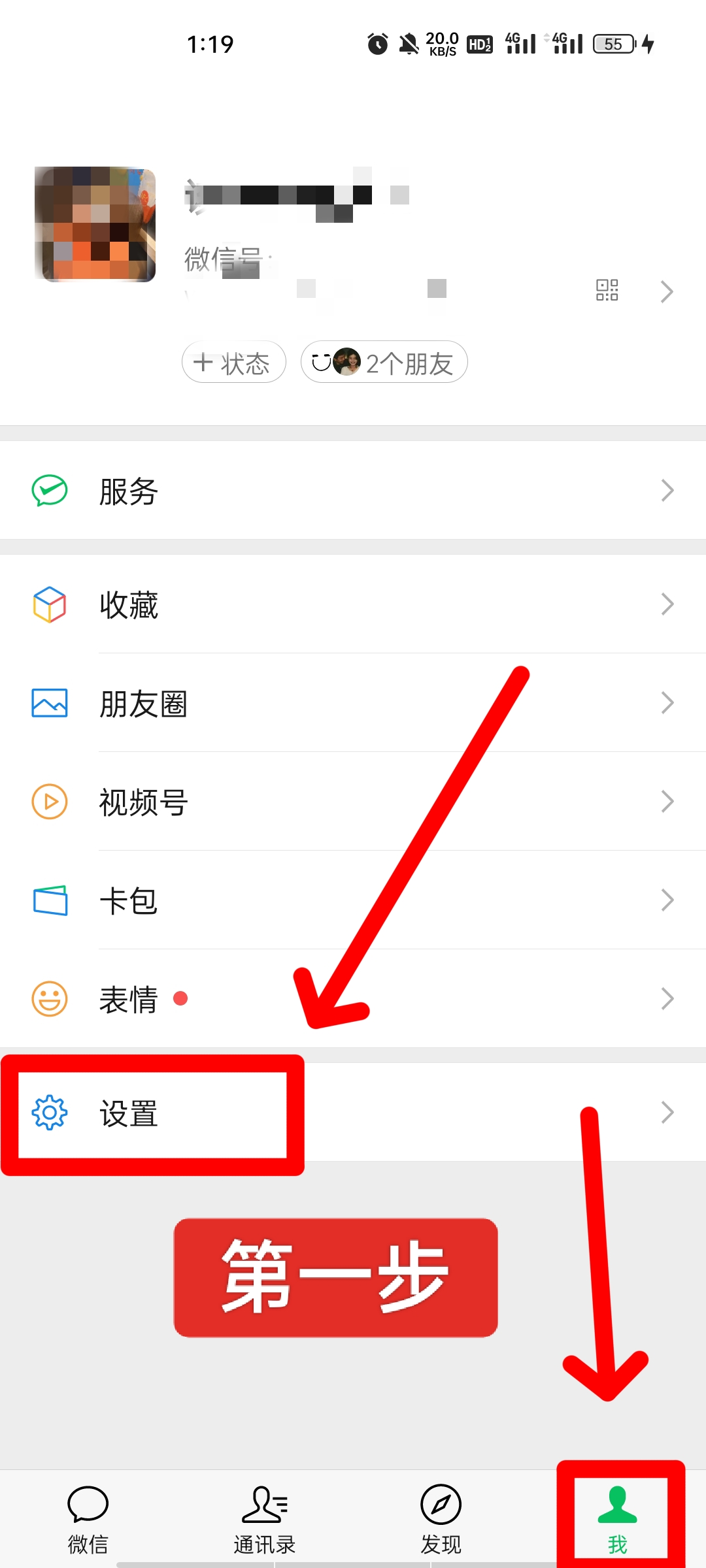706x1568 pixels.
Task: Tap the battery indicator in the status bar
Action: (x=612, y=43)
